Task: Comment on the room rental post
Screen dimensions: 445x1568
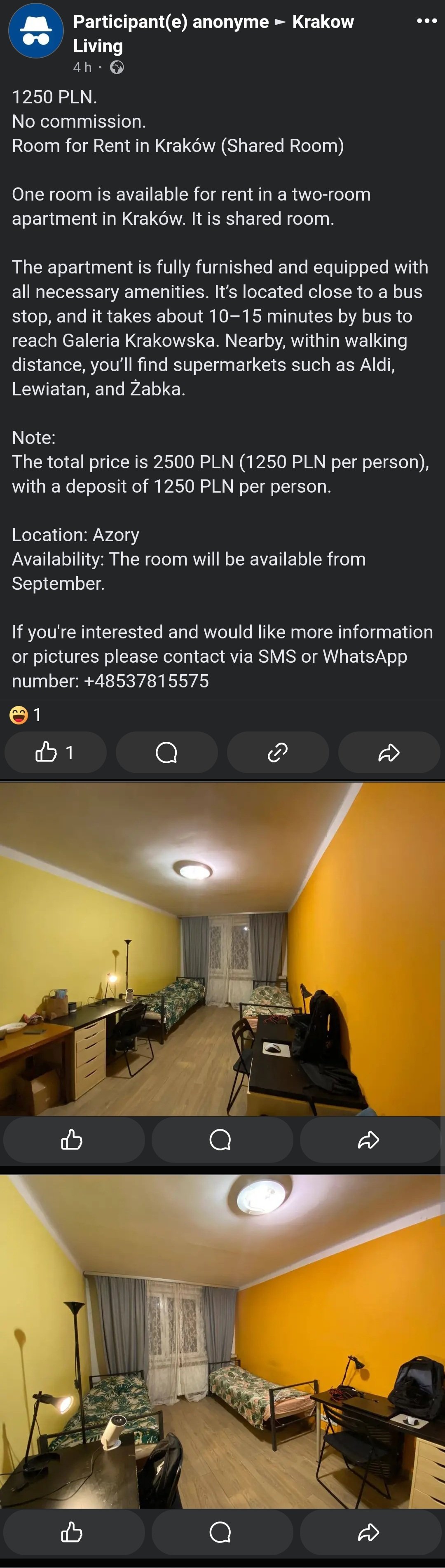Action: 166,752
